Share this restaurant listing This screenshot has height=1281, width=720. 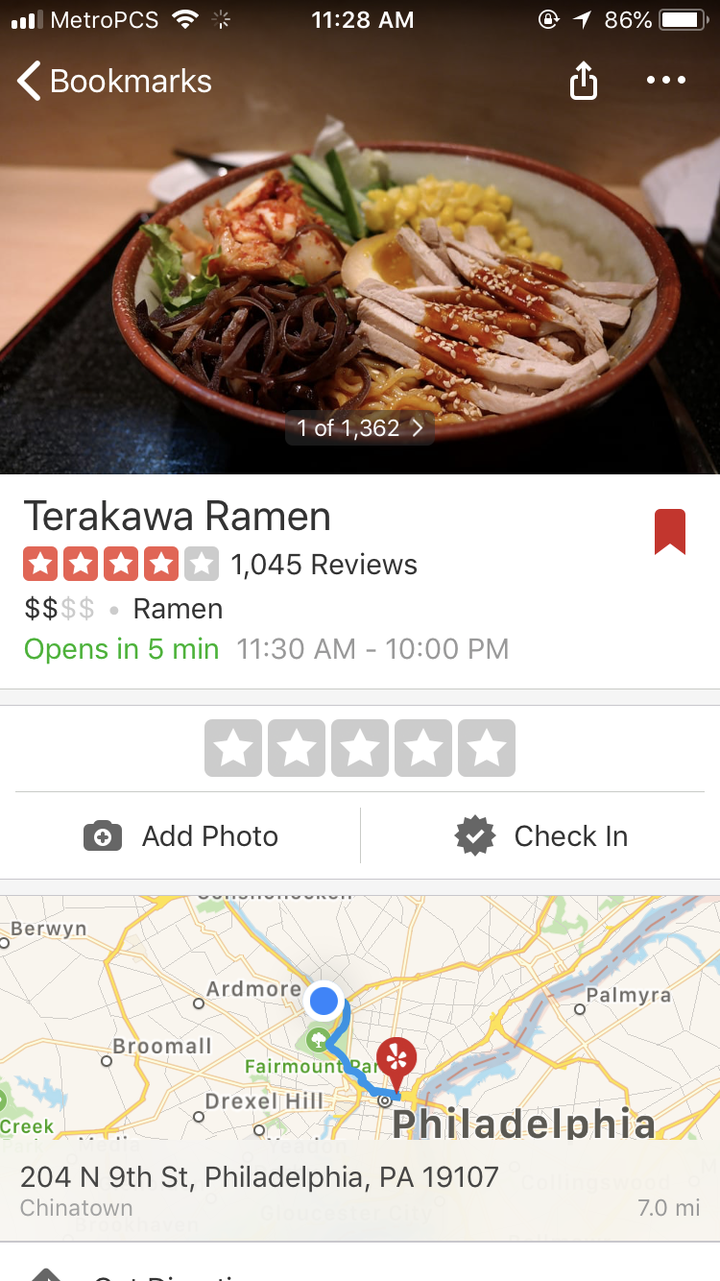[583, 81]
